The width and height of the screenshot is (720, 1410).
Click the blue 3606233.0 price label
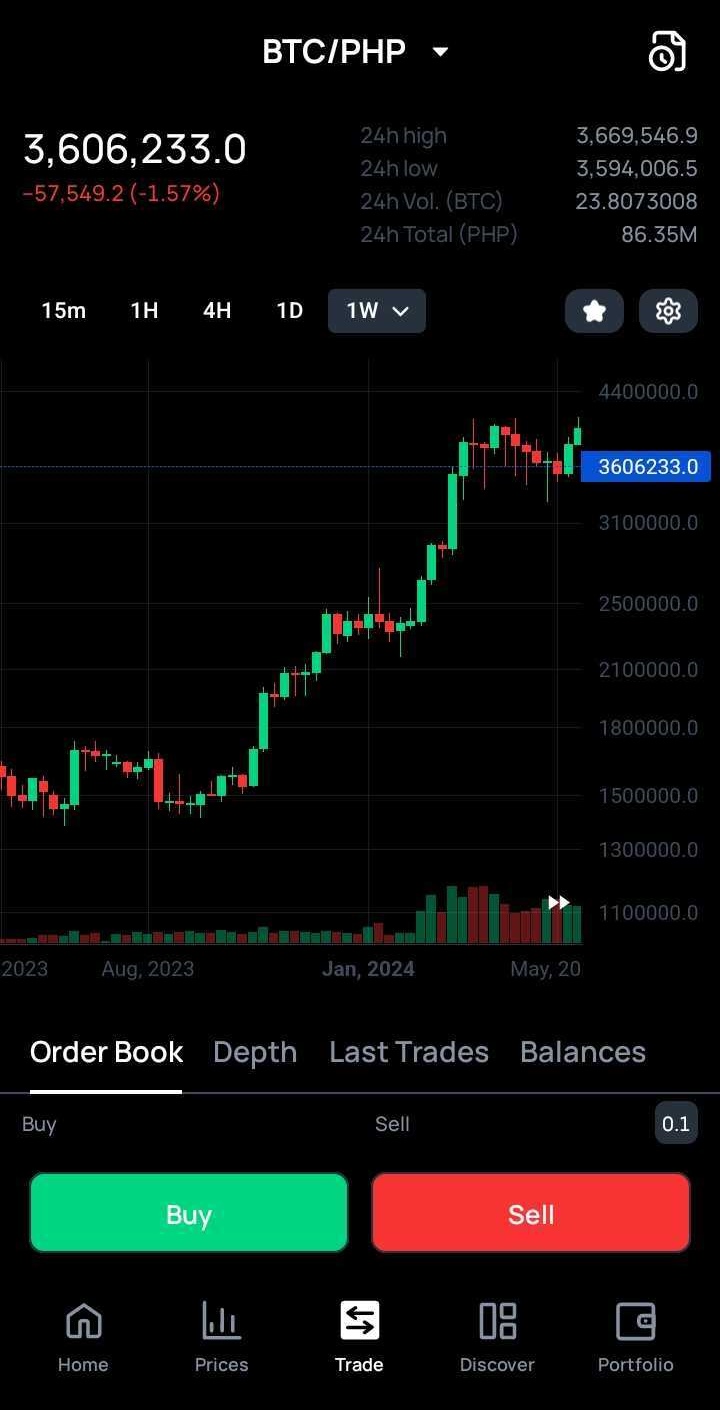[645, 466]
